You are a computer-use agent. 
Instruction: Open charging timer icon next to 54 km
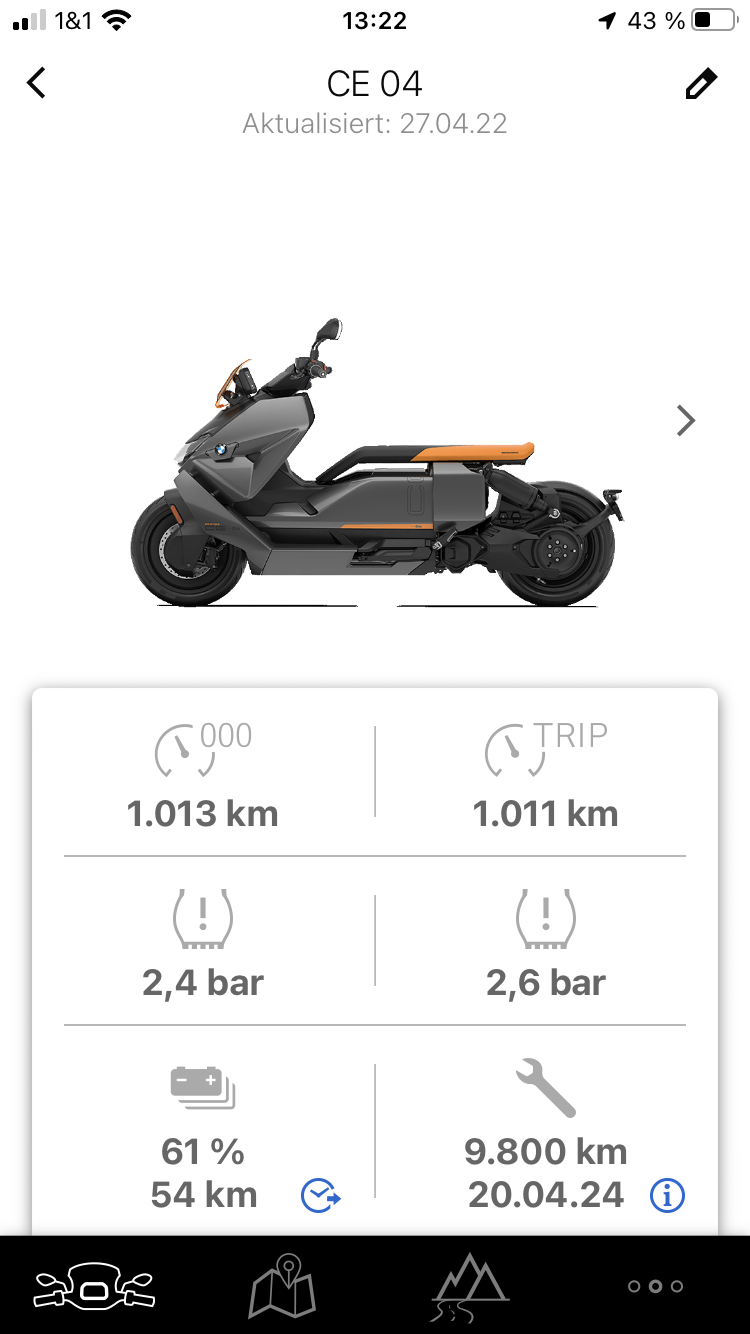[x=321, y=1195]
